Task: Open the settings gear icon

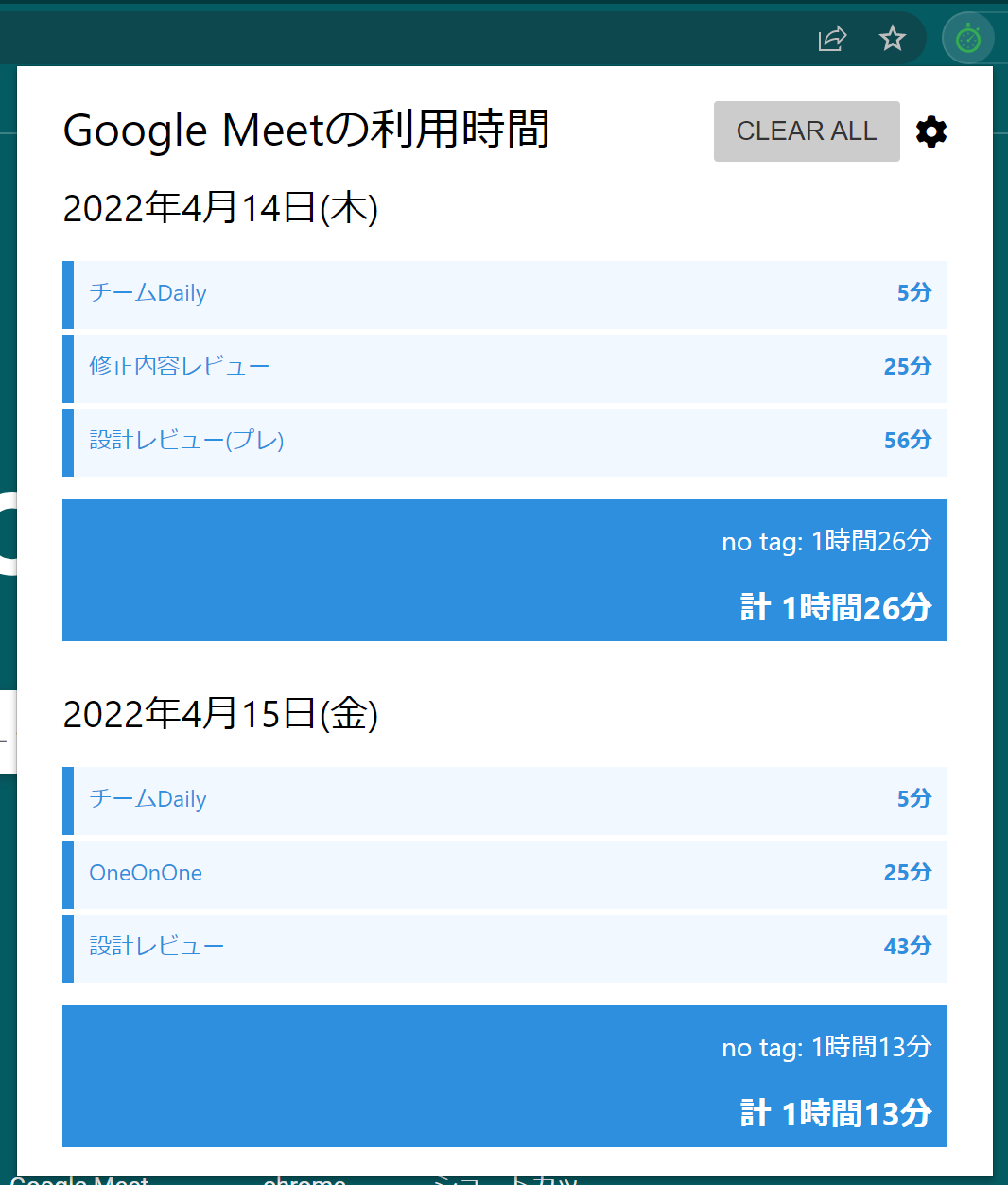Action: (x=931, y=131)
